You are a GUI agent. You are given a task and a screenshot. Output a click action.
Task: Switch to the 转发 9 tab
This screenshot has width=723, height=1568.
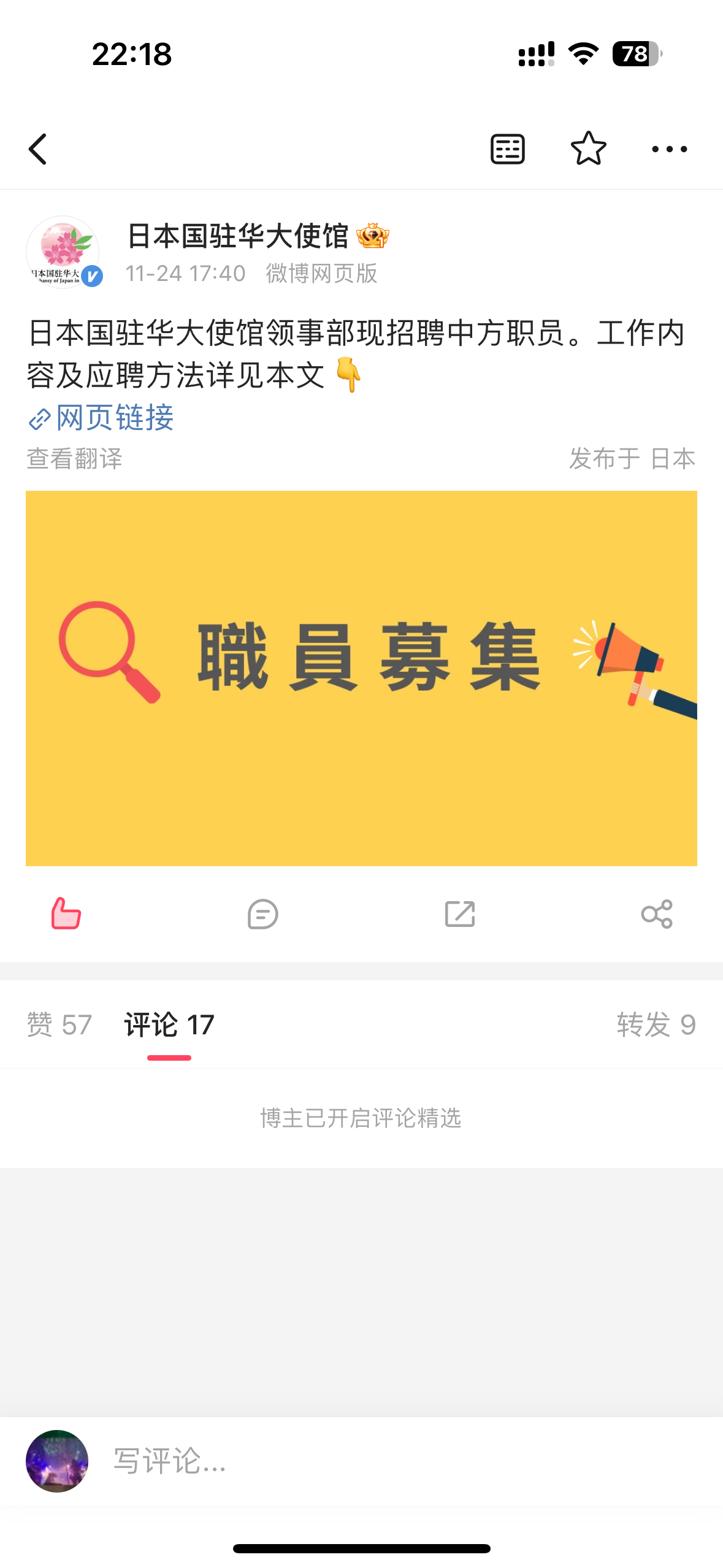pos(656,1025)
